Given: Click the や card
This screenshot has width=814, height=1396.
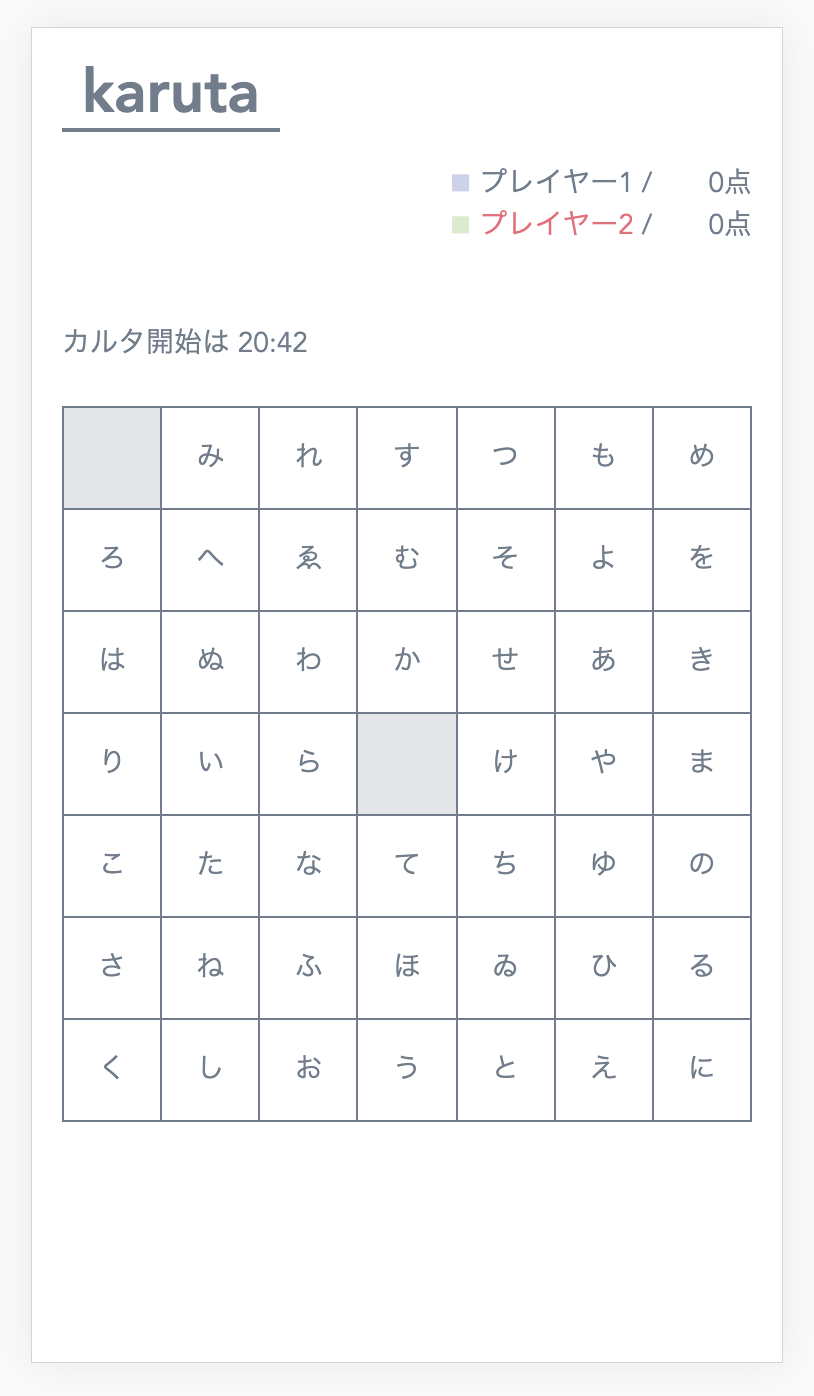Looking at the screenshot, I should 603,763.
